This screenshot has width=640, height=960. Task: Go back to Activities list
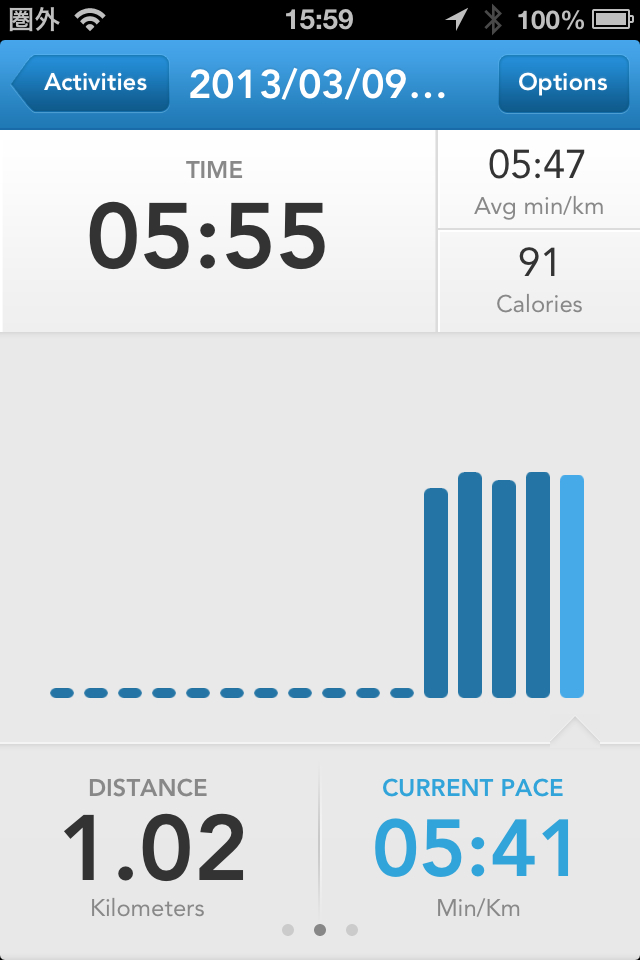[91, 84]
